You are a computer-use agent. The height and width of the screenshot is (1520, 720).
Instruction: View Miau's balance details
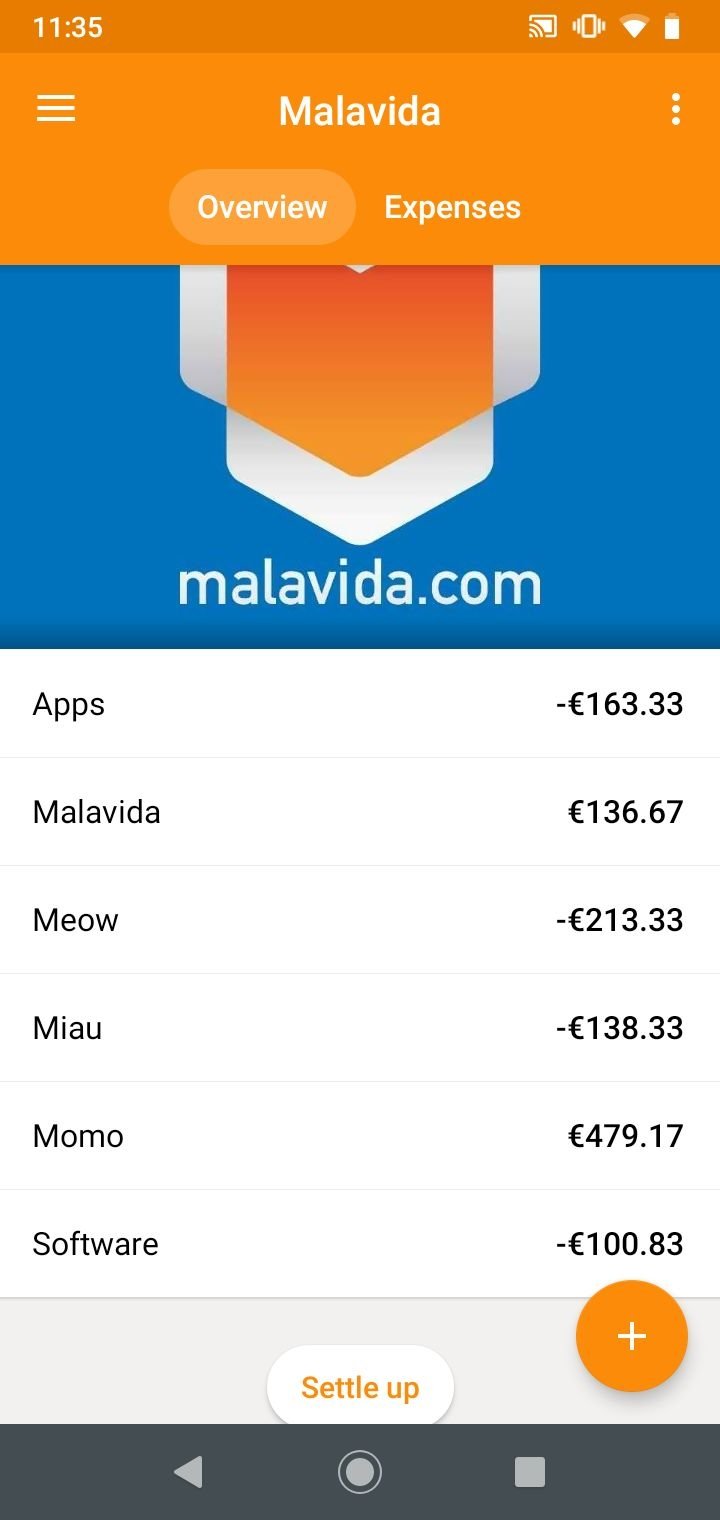tap(360, 1028)
